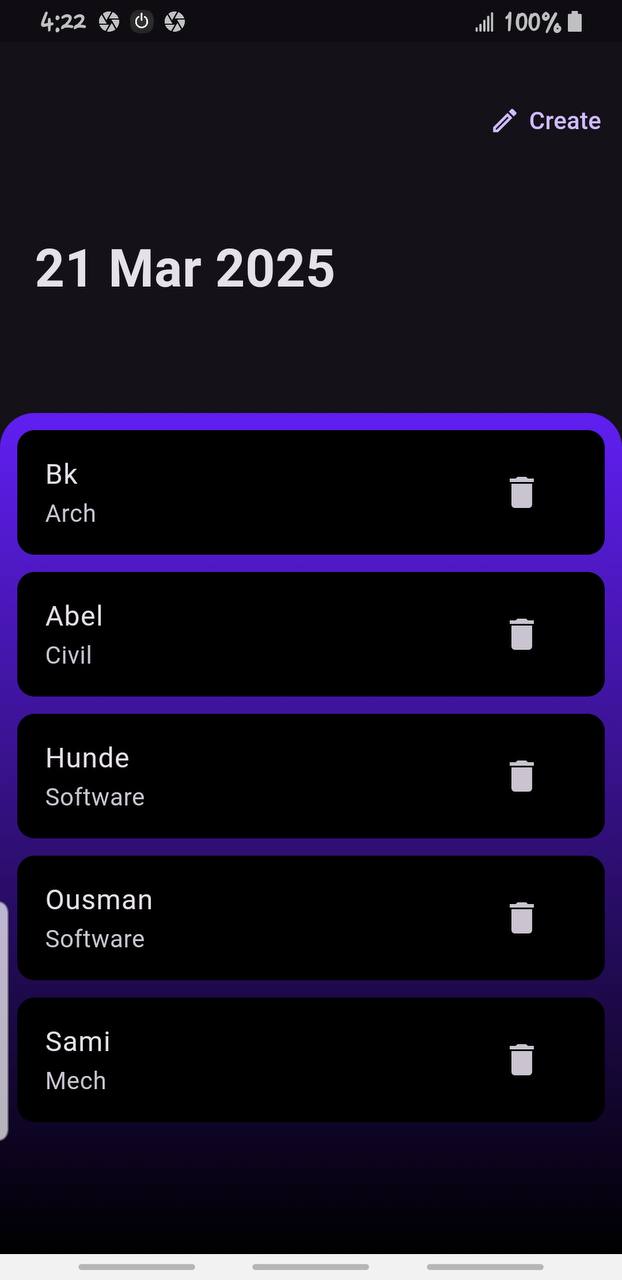Delete the Abel entry
Screen dimensions: 622x1280
coord(521,634)
